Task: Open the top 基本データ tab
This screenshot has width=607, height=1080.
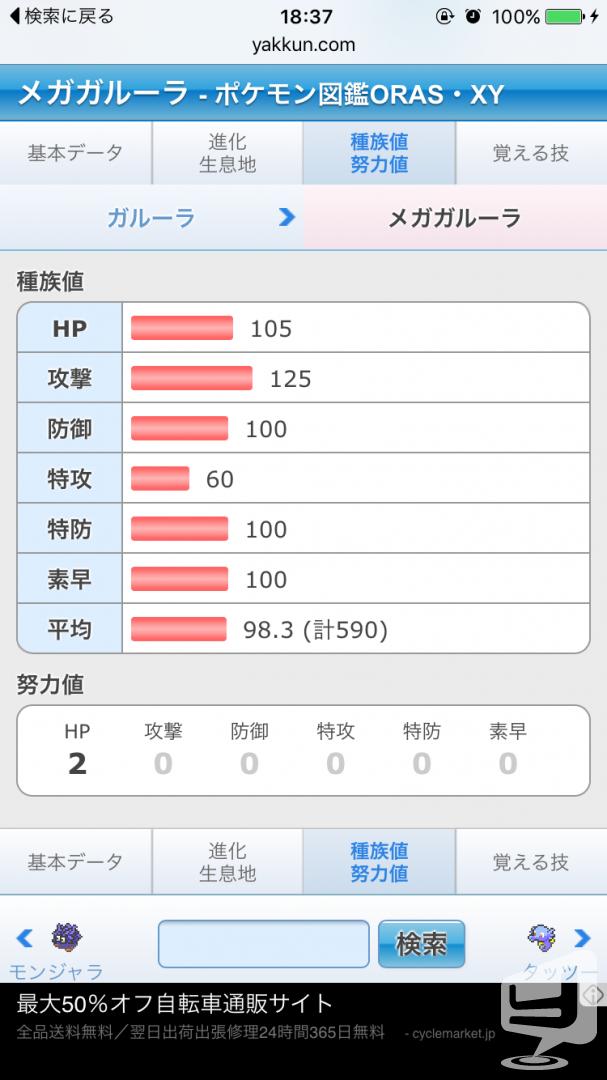Action: click(x=75, y=153)
